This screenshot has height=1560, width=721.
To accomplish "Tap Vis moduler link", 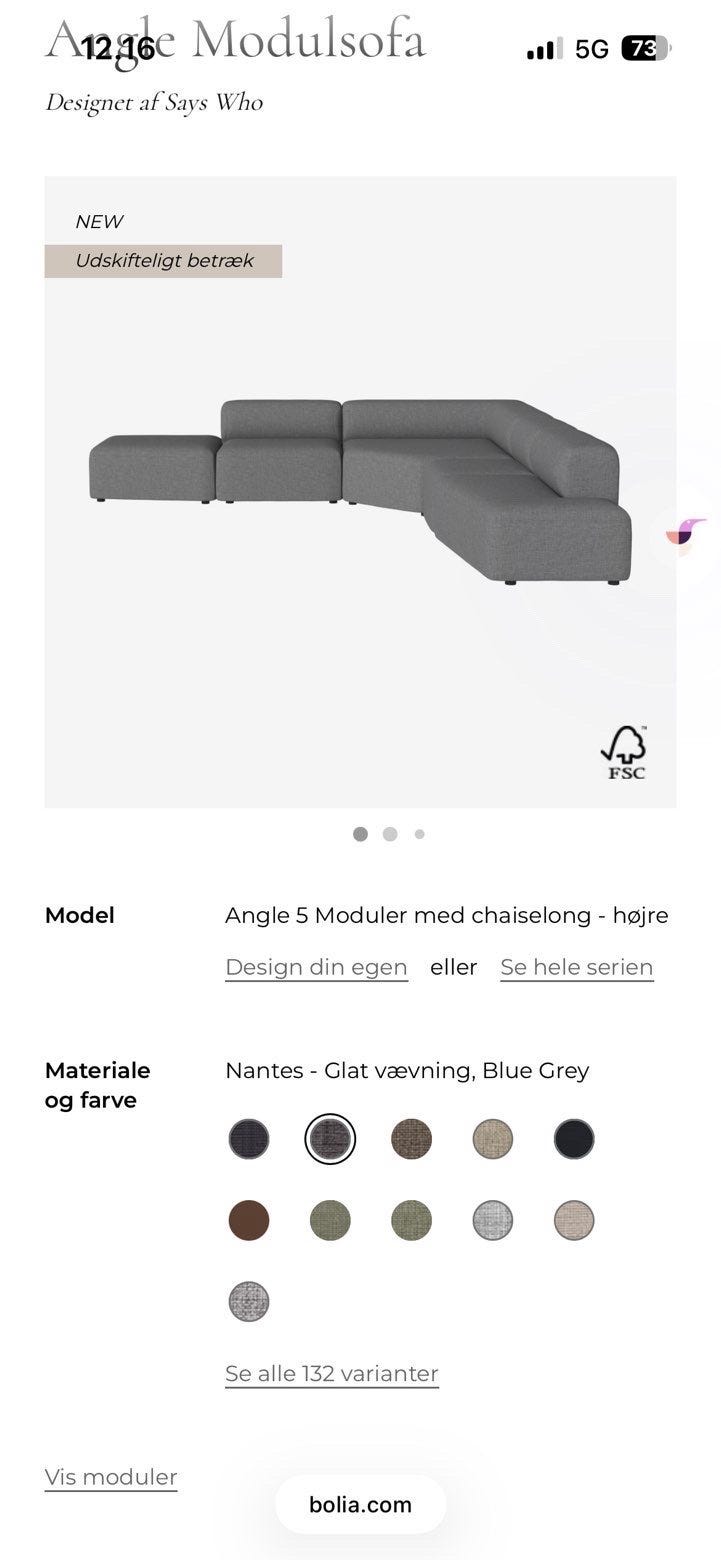I will click(111, 1477).
